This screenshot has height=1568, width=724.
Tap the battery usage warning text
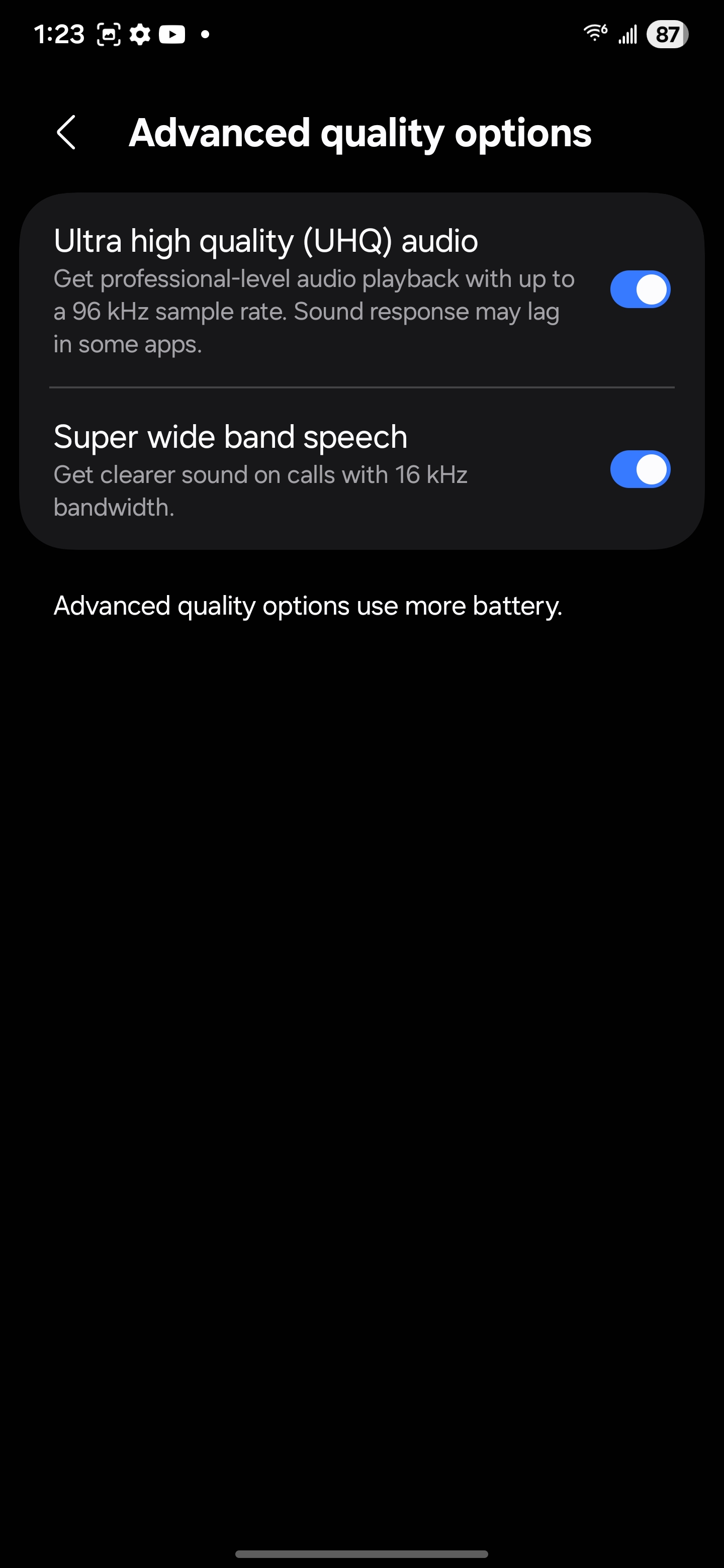[x=309, y=605]
